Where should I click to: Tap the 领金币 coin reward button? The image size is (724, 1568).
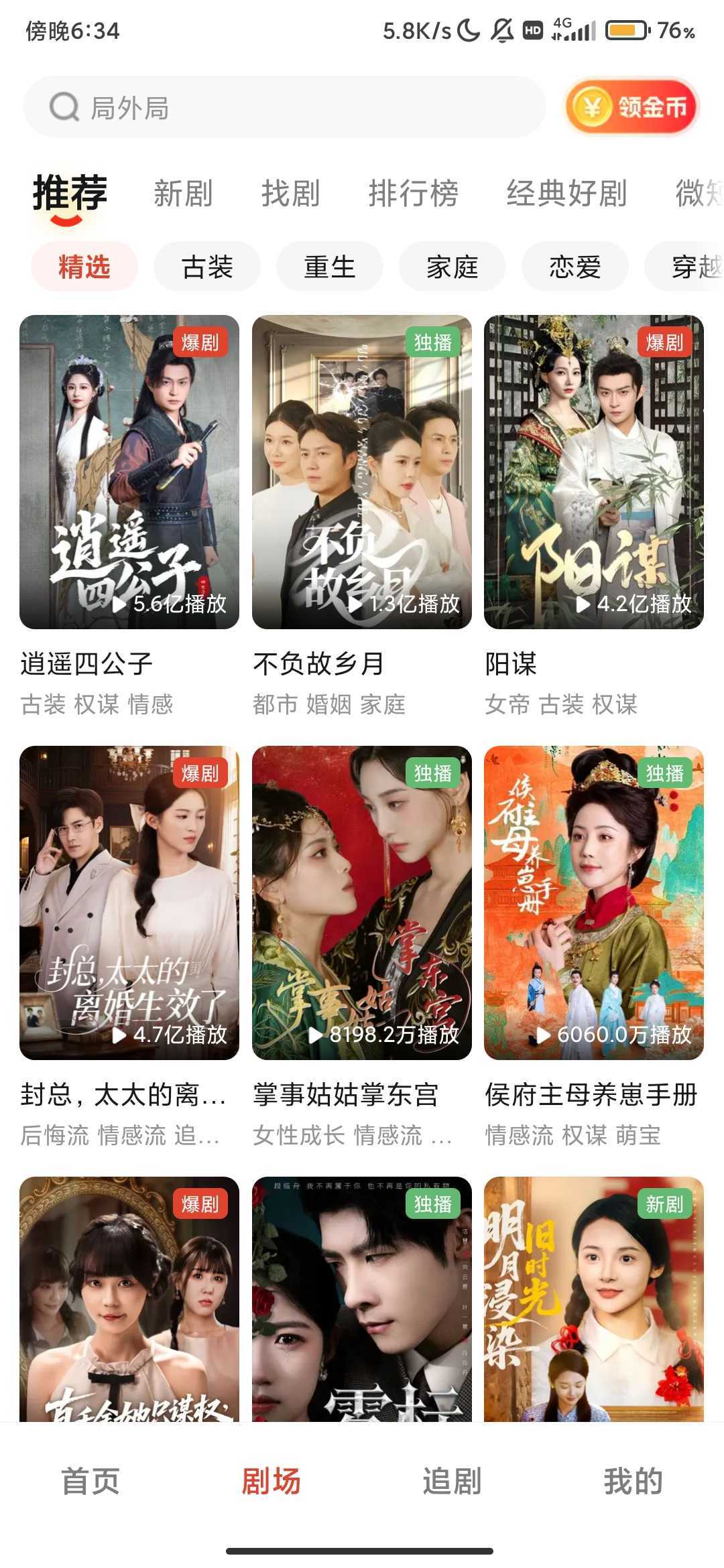point(631,107)
